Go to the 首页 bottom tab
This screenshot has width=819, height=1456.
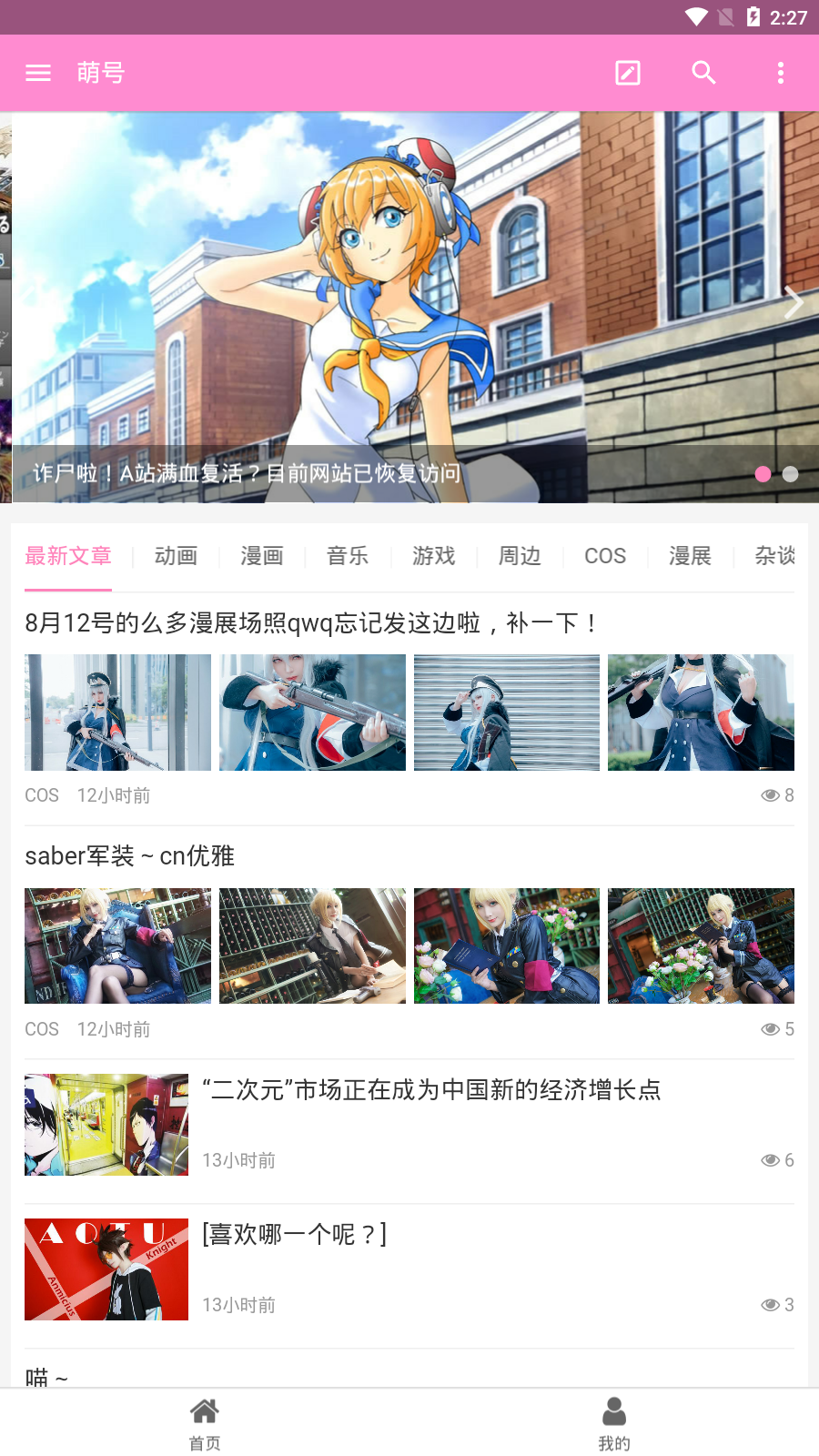(x=205, y=1423)
